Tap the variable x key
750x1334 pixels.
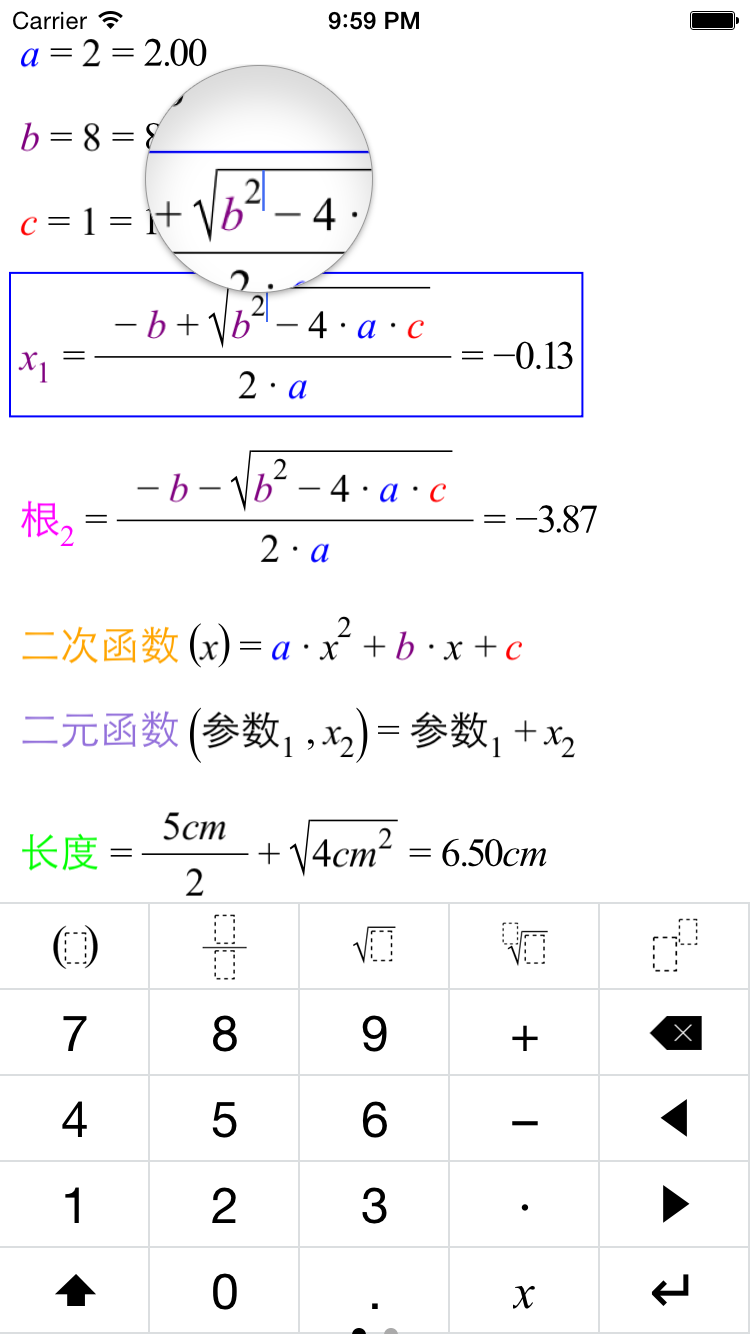[523, 1290]
